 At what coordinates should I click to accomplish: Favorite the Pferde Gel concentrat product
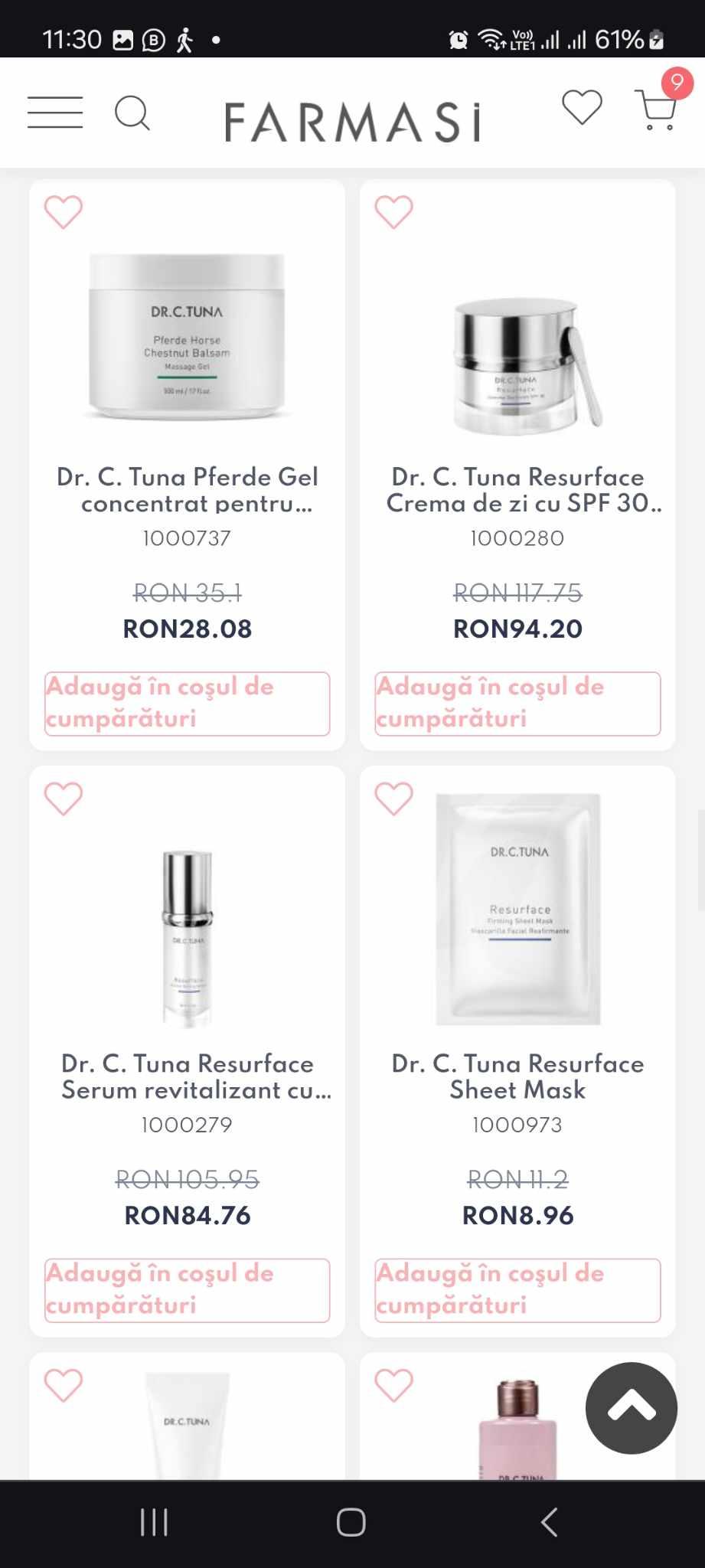(x=63, y=212)
